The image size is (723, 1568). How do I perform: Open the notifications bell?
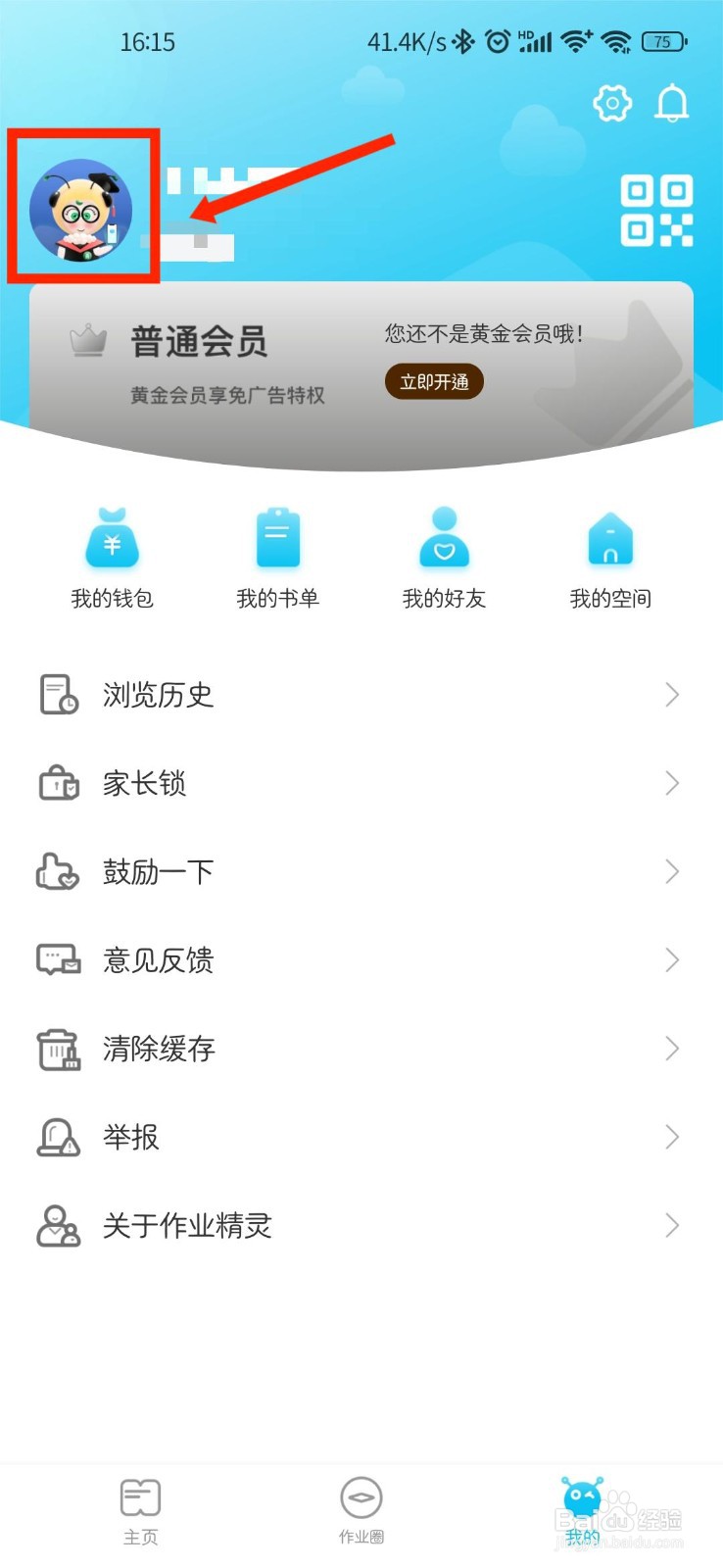pos(672,103)
